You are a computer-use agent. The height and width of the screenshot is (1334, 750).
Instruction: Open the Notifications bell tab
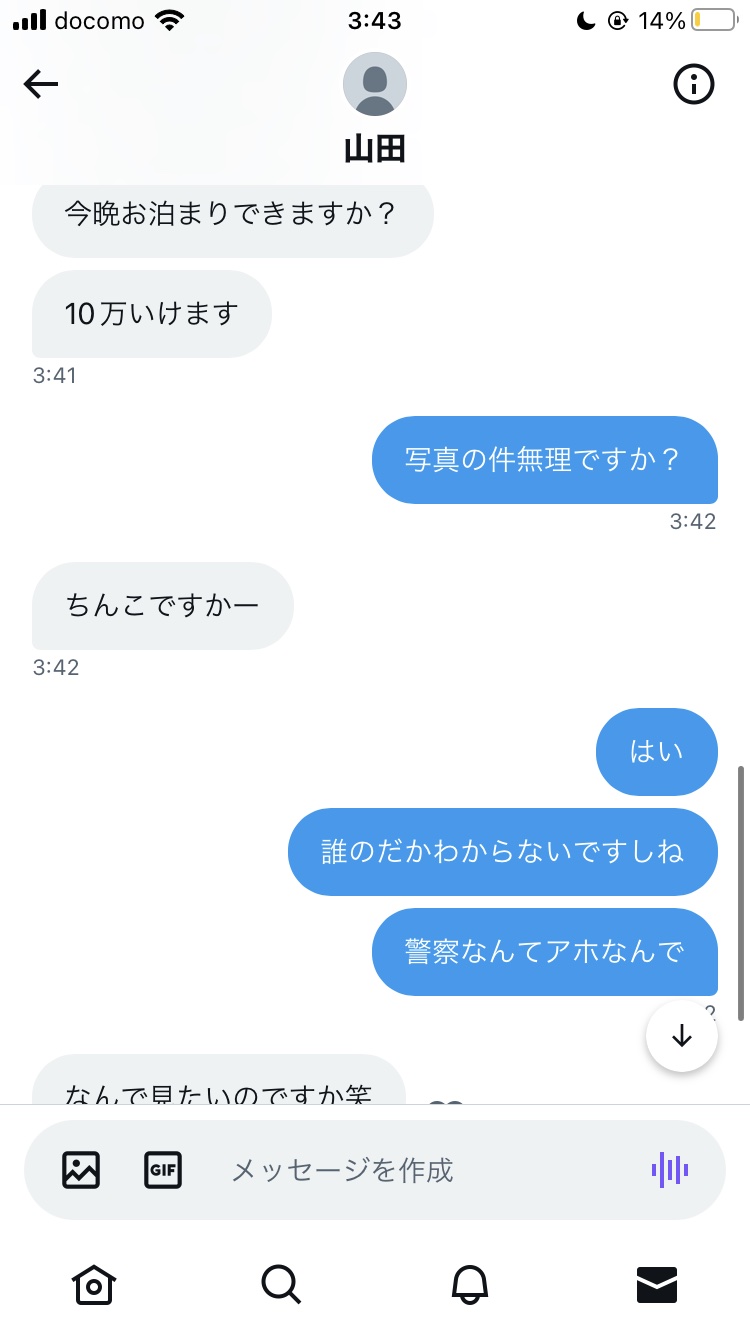470,1284
